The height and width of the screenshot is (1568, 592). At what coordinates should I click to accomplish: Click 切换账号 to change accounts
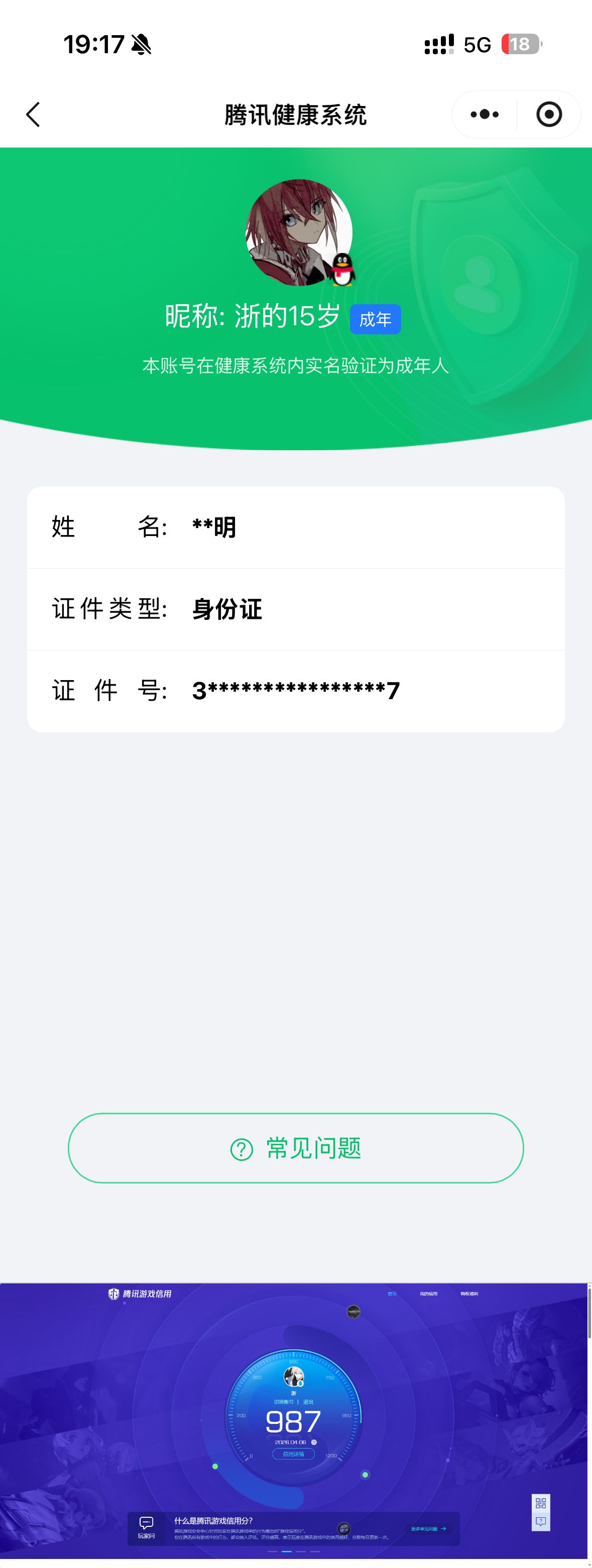(x=284, y=1402)
